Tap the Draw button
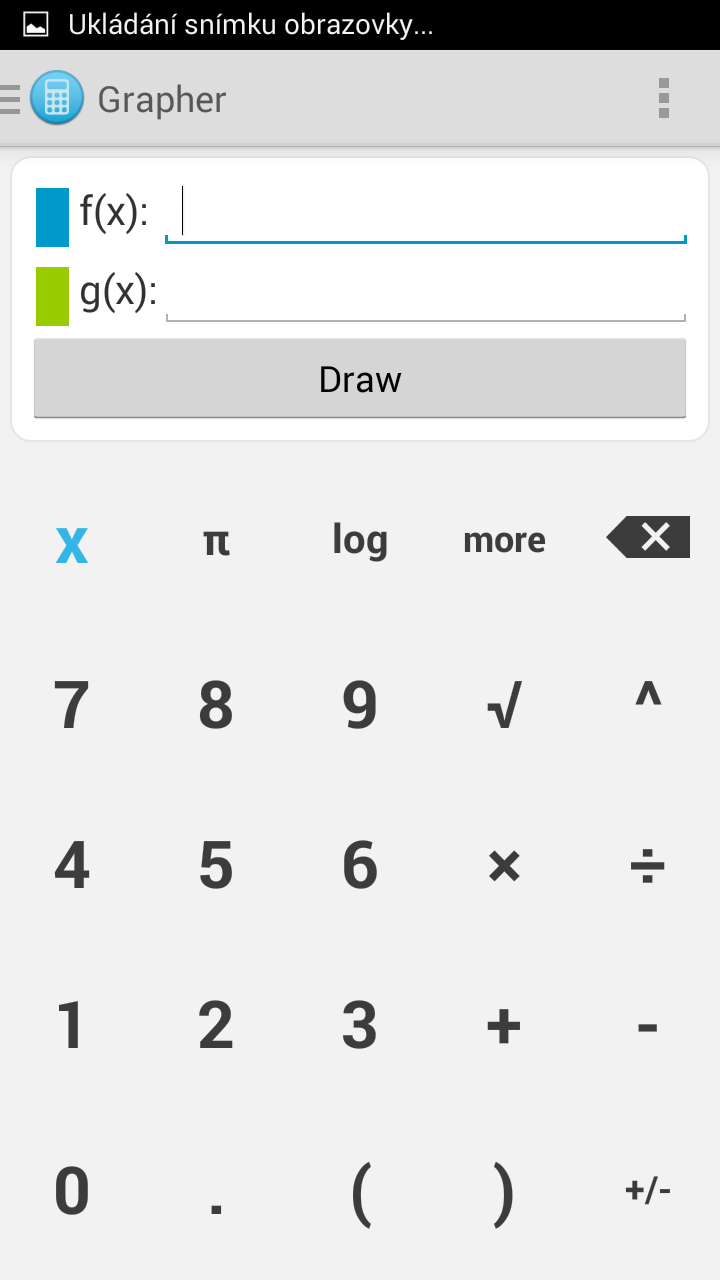Image resolution: width=720 pixels, height=1280 pixels. 360,379
